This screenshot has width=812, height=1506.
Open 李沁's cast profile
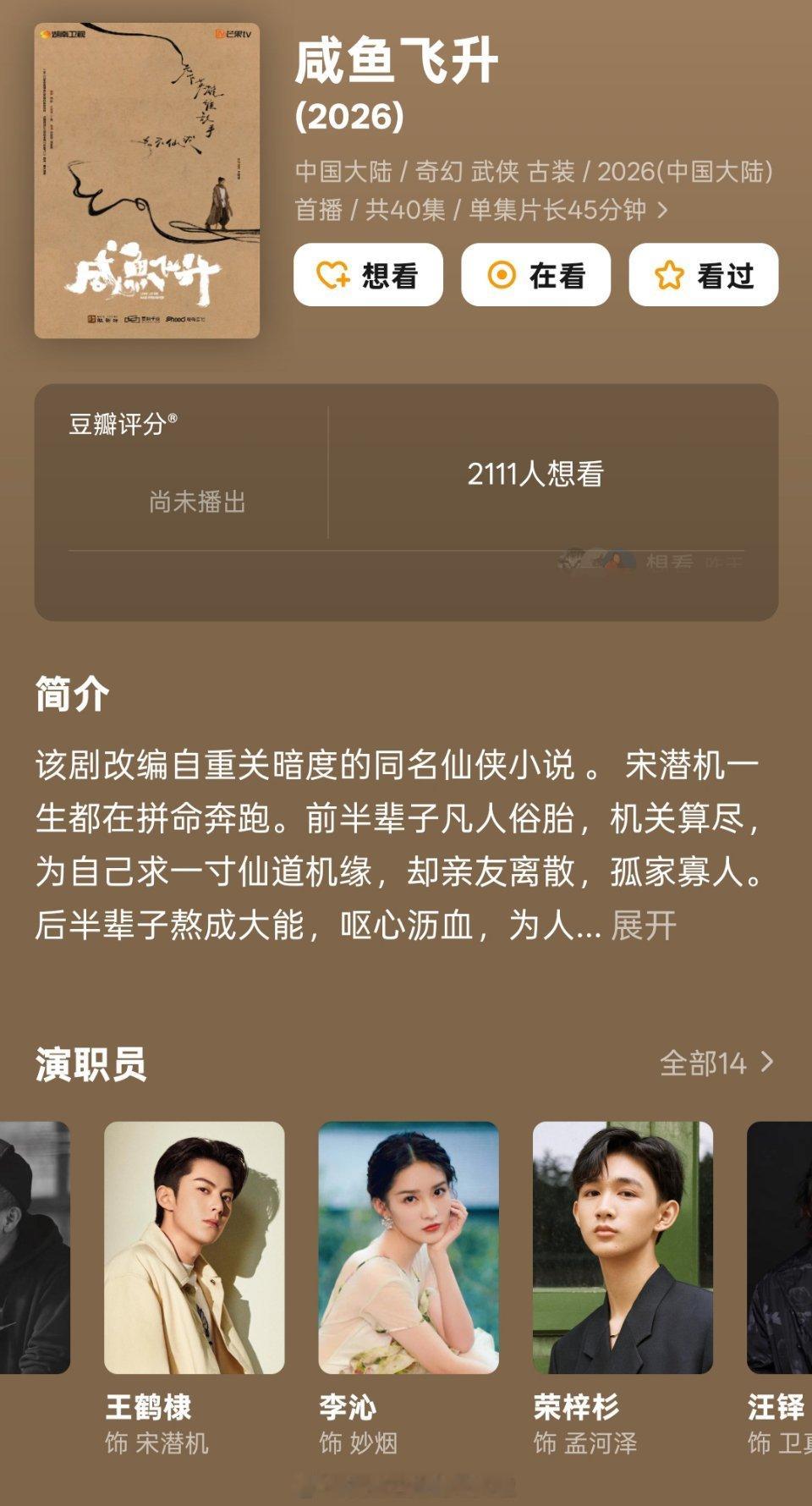click(408, 1247)
